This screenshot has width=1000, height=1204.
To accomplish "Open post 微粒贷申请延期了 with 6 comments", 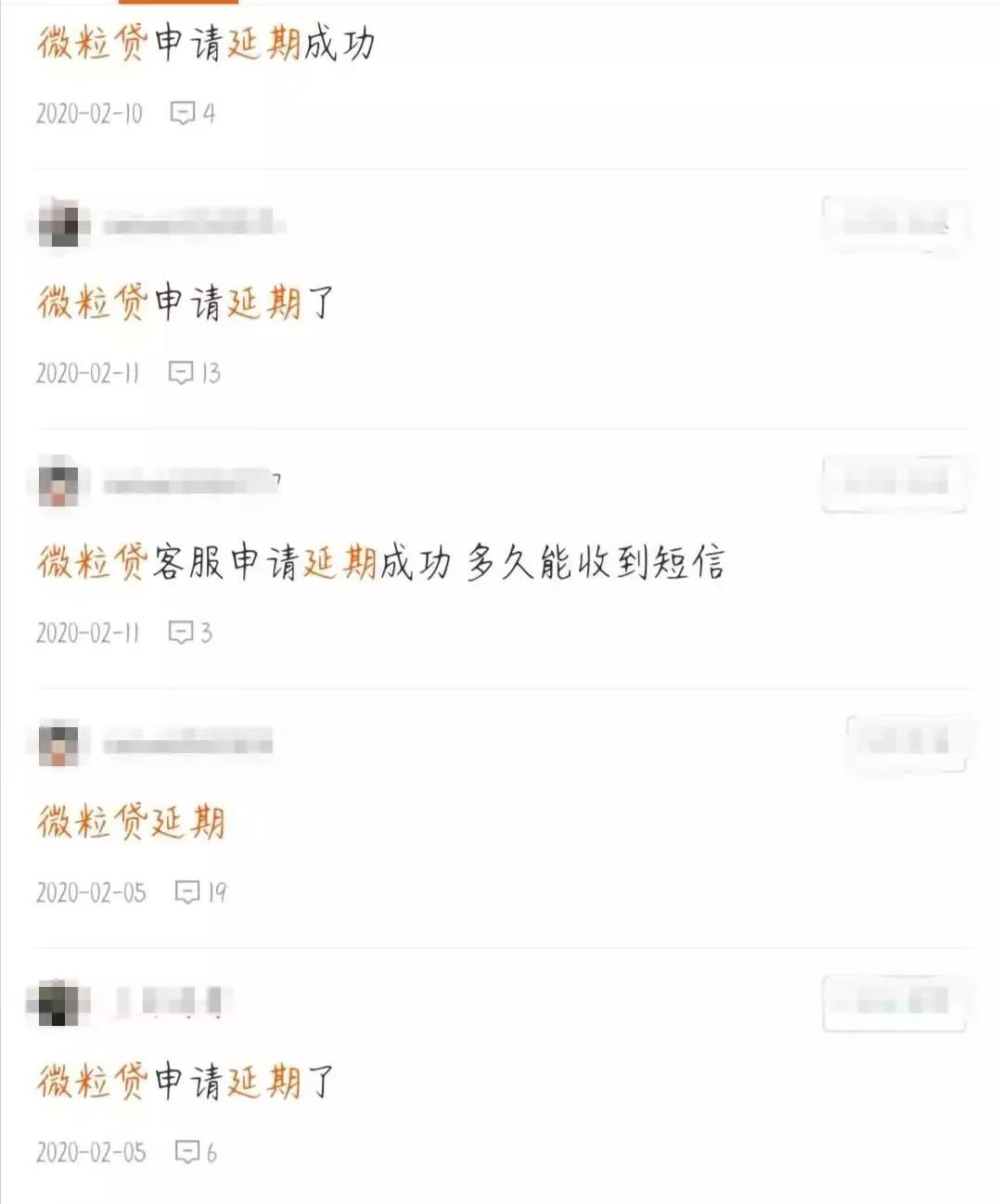I will point(185,1082).
